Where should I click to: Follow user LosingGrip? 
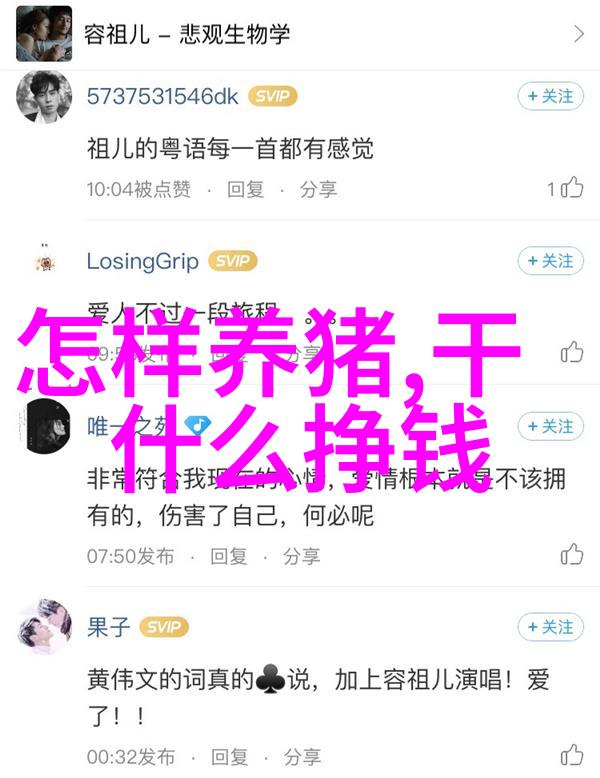tap(550, 261)
